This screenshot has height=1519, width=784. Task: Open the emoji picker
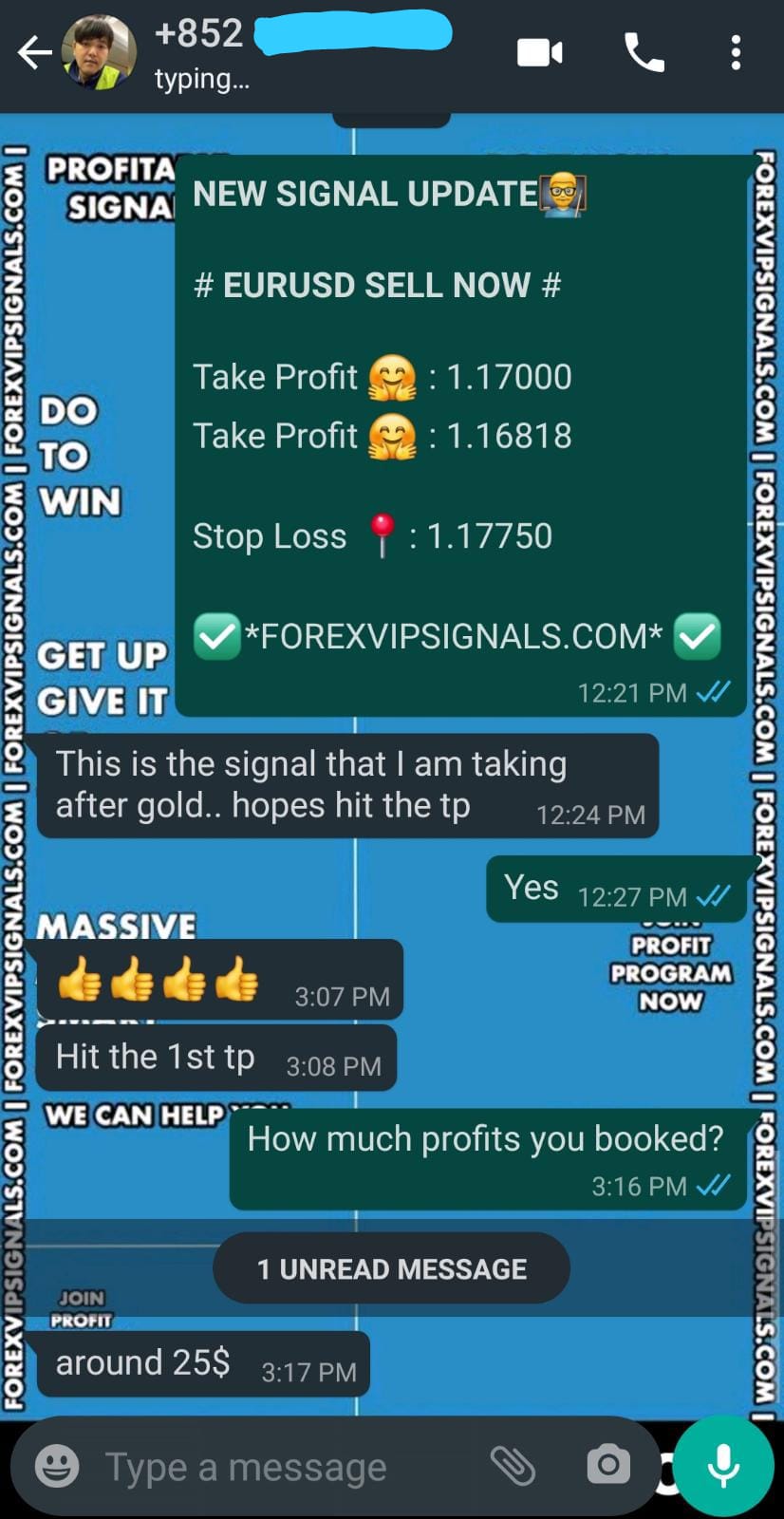click(x=57, y=1466)
